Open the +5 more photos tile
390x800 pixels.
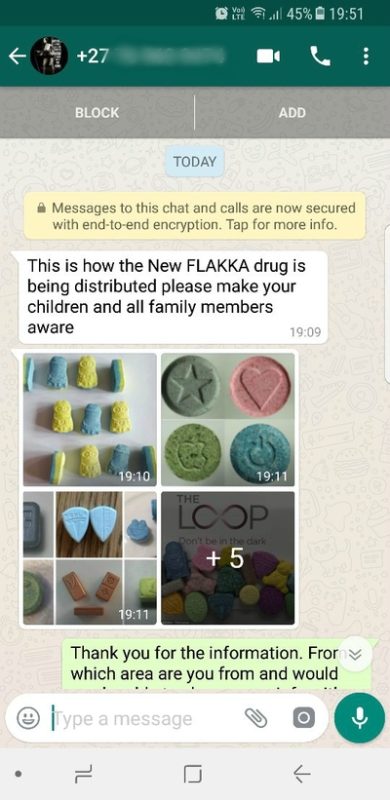tap(228, 558)
